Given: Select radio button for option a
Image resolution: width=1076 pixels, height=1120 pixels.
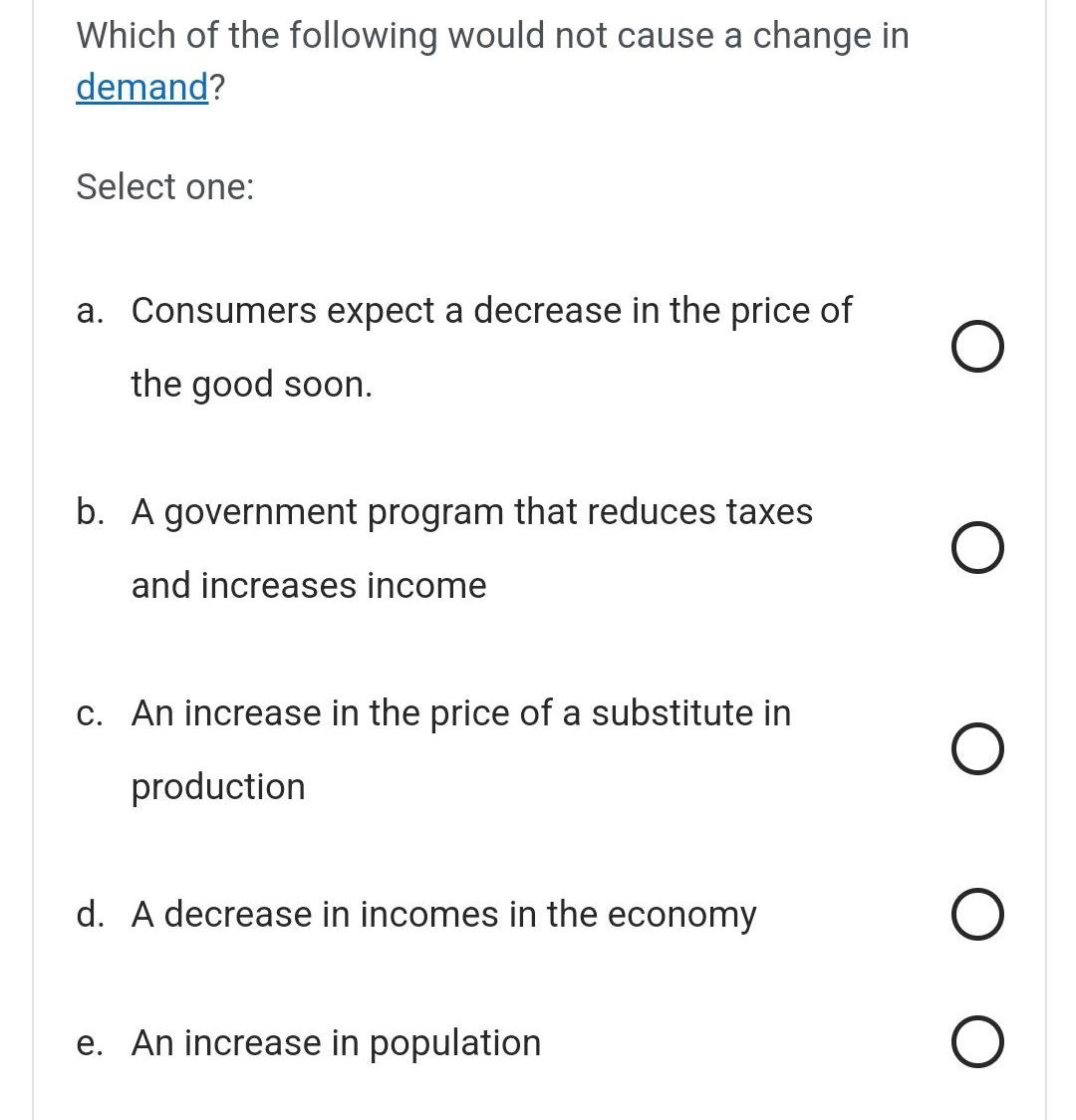Looking at the screenshot, I should pyautogui.click(x=977, y=348).
